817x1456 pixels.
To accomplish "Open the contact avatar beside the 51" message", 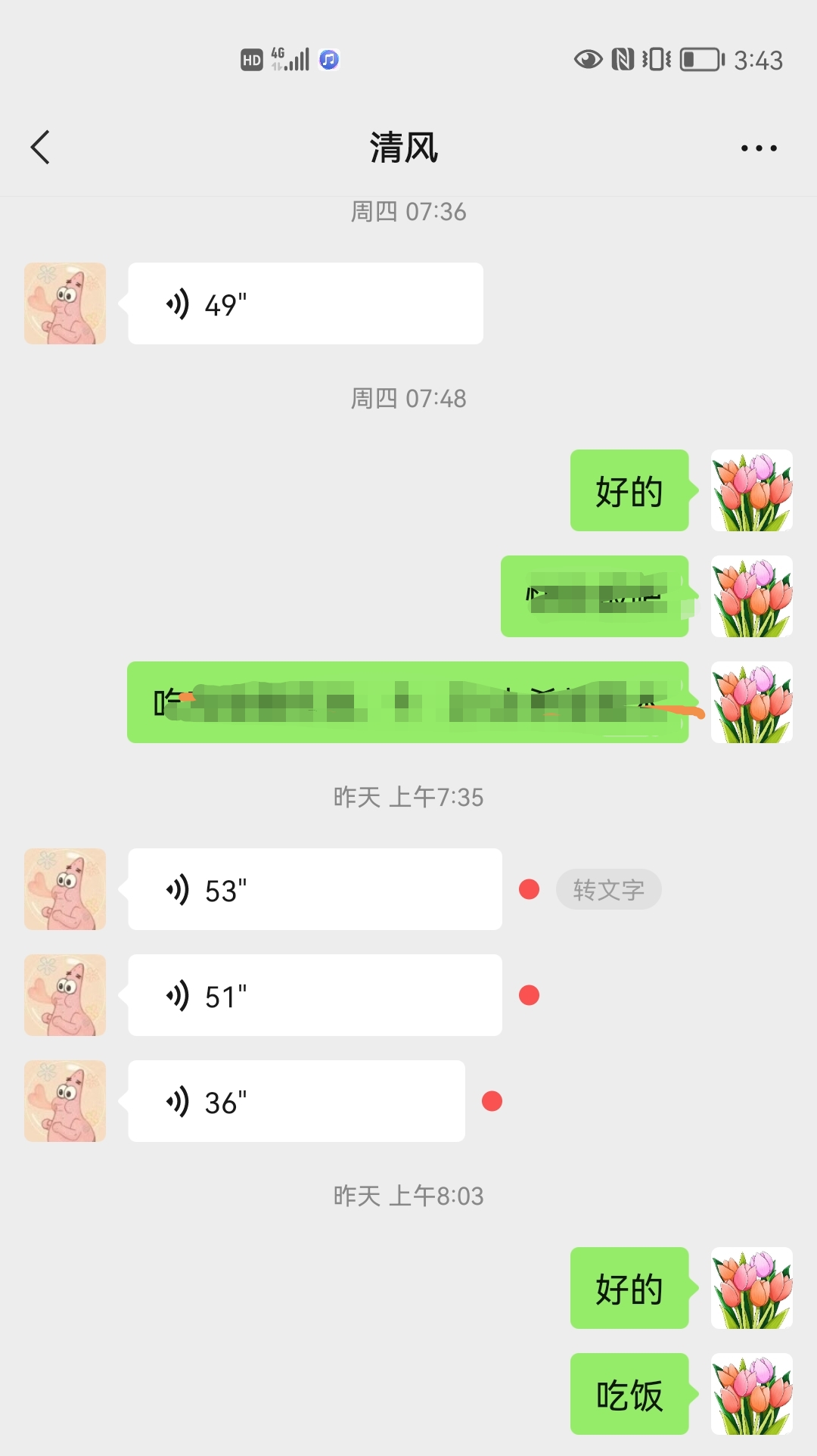I will 64,995.
